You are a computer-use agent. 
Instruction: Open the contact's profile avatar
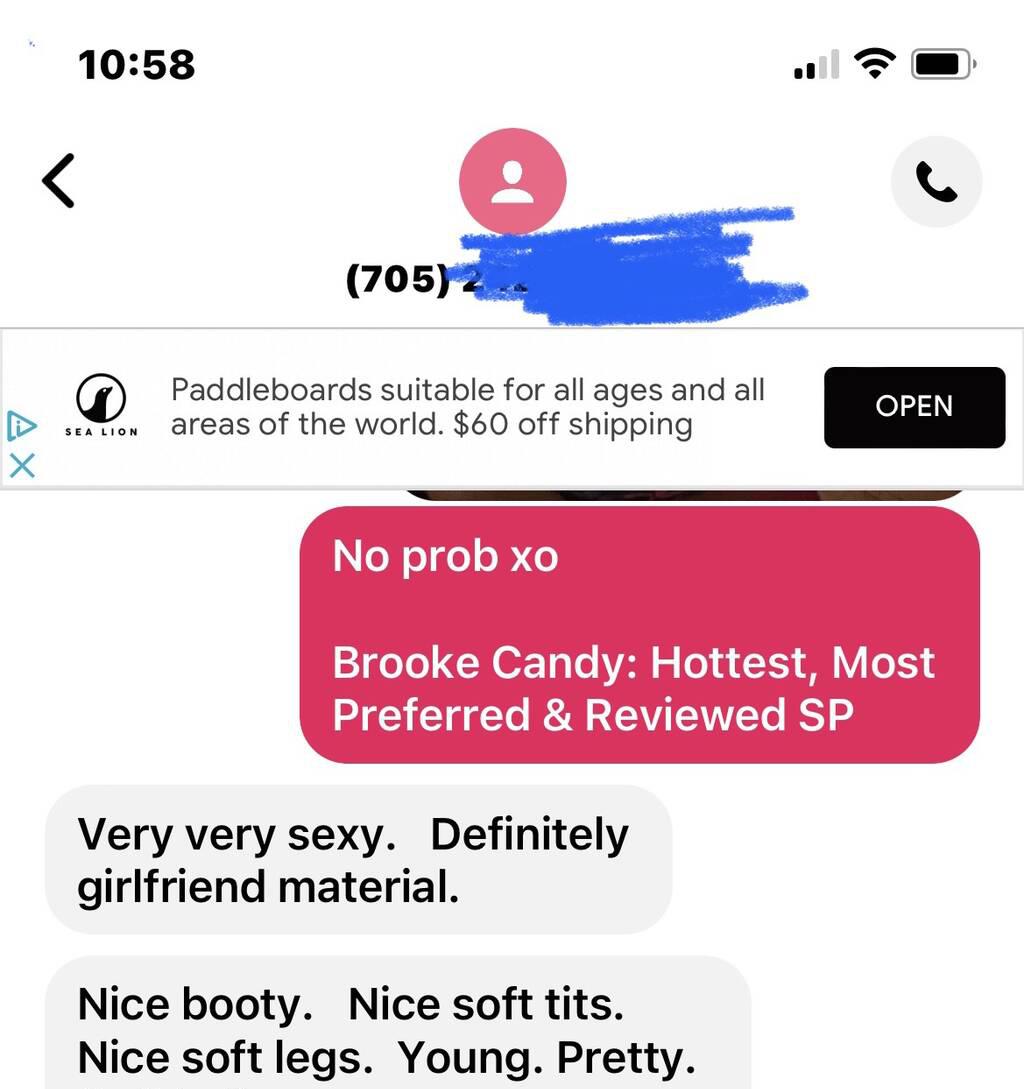[x=512, y=182]
